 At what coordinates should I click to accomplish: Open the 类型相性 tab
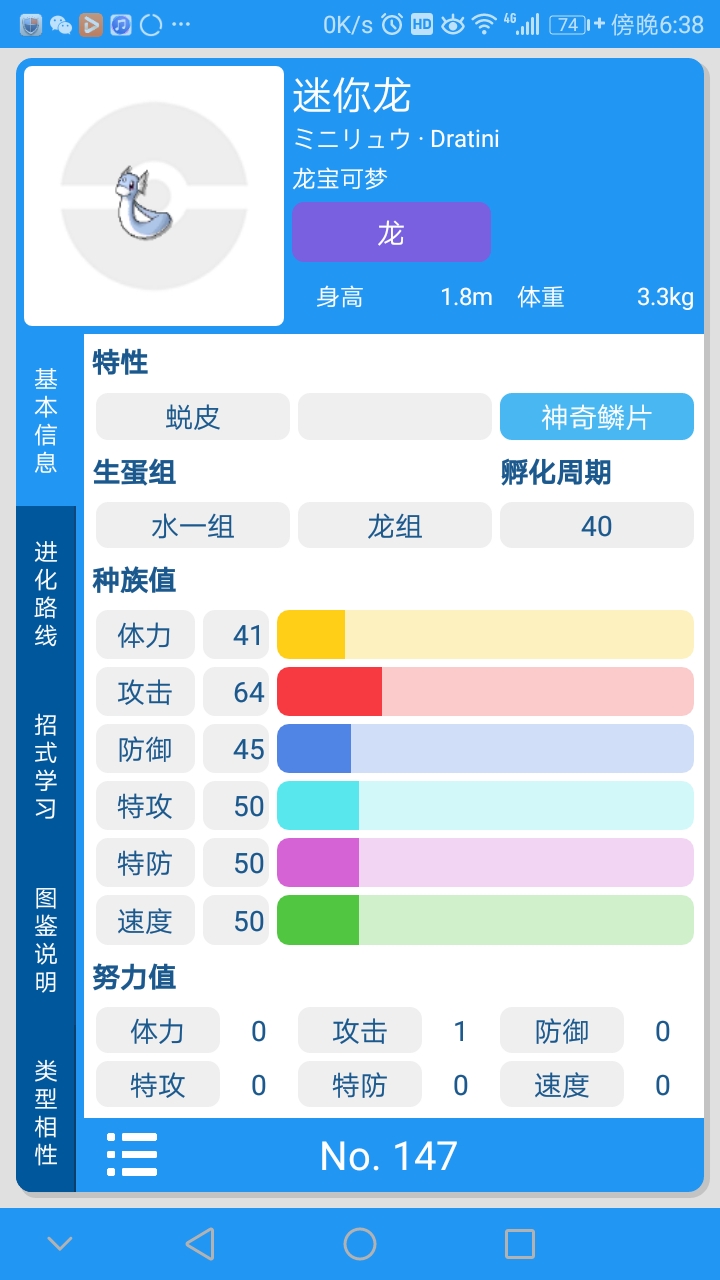click(x=46, y=1112)
